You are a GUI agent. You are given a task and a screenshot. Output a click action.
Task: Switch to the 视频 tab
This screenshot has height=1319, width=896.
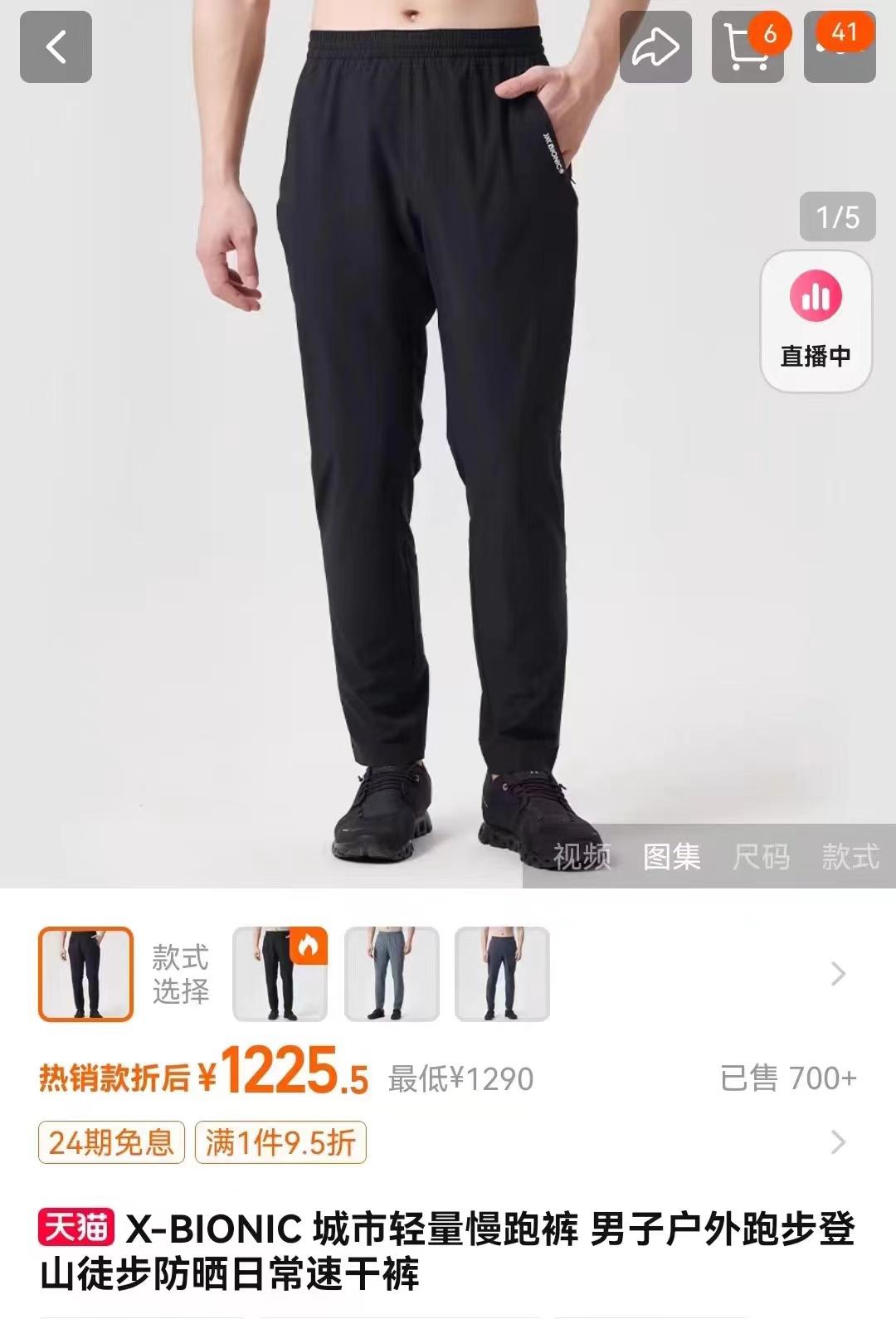(x=582, y=856)
